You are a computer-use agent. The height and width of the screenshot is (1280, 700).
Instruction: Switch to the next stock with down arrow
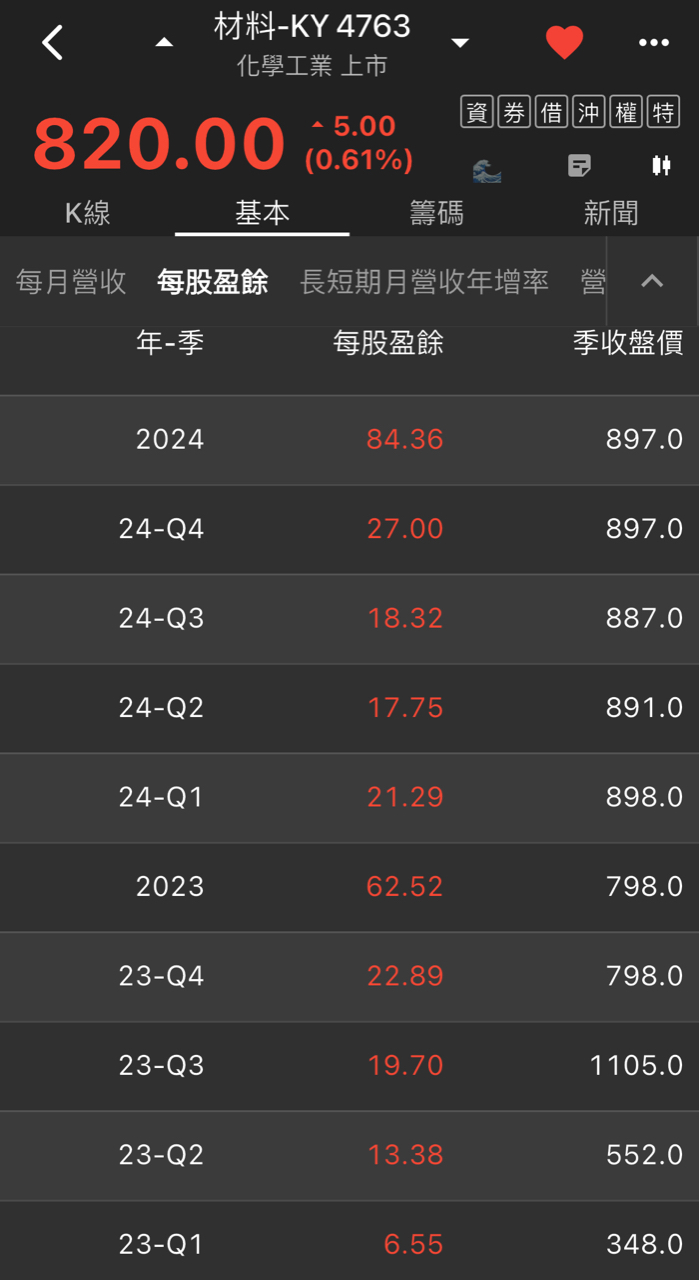pyautogui.click(x=460, y=43)
